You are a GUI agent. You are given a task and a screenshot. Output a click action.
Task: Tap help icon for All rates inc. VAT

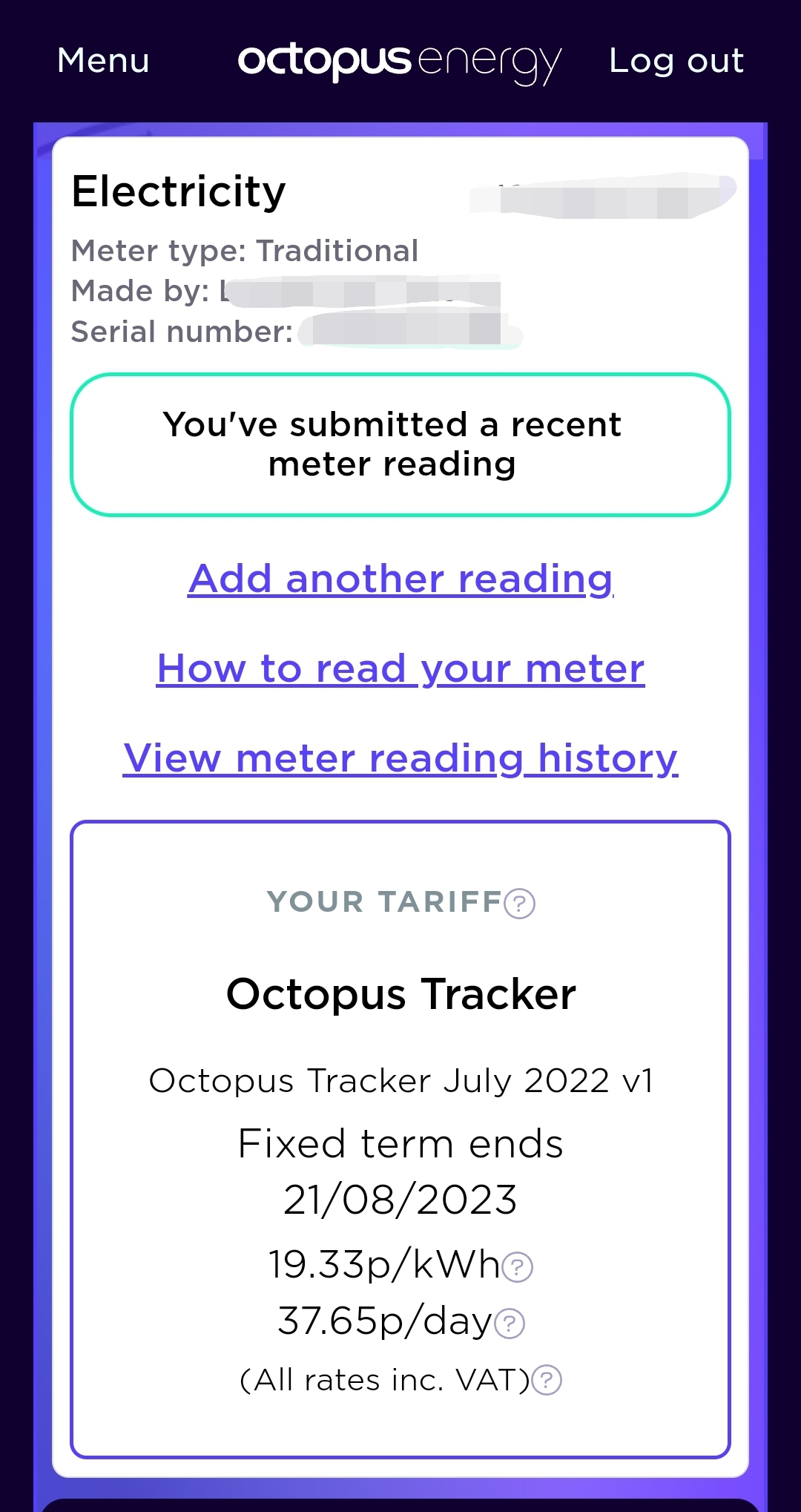(x=547, y=1380)
